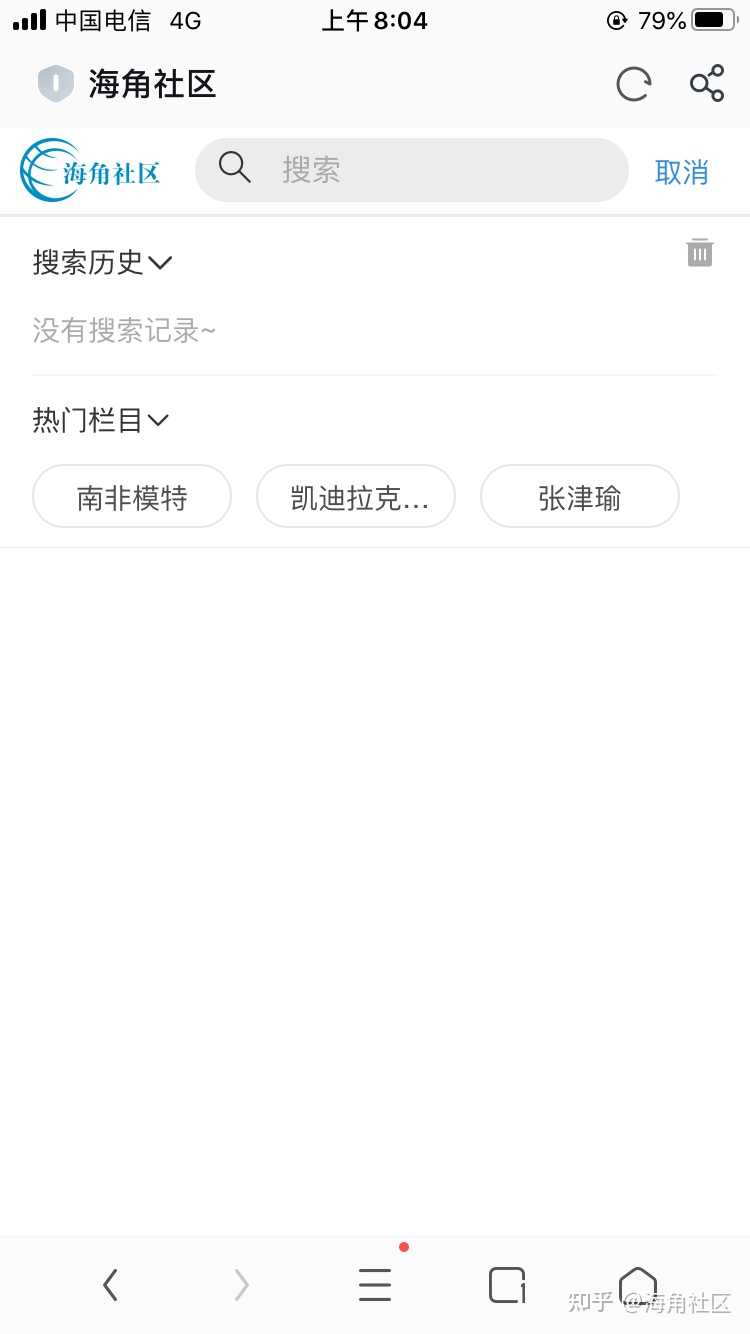
Task: Open the site security shield icon
Action: pyautogui.click(x=56, y=84)
